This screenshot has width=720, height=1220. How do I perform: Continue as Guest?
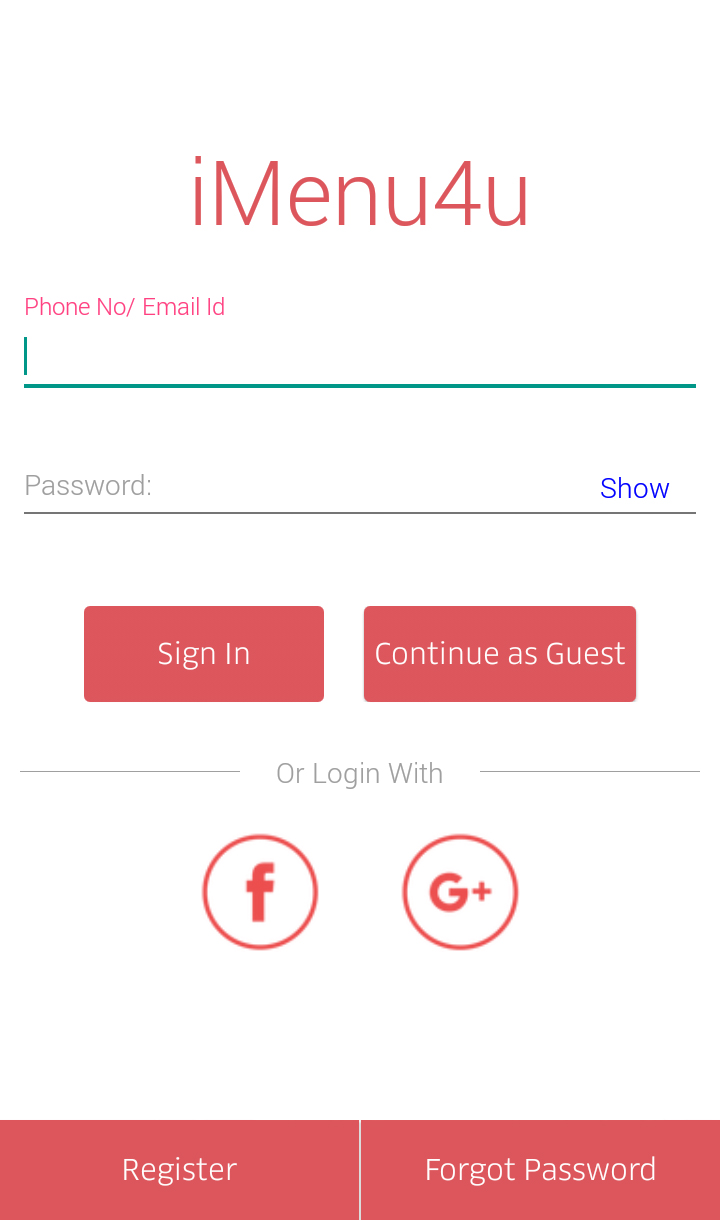[x=500, y=654]
